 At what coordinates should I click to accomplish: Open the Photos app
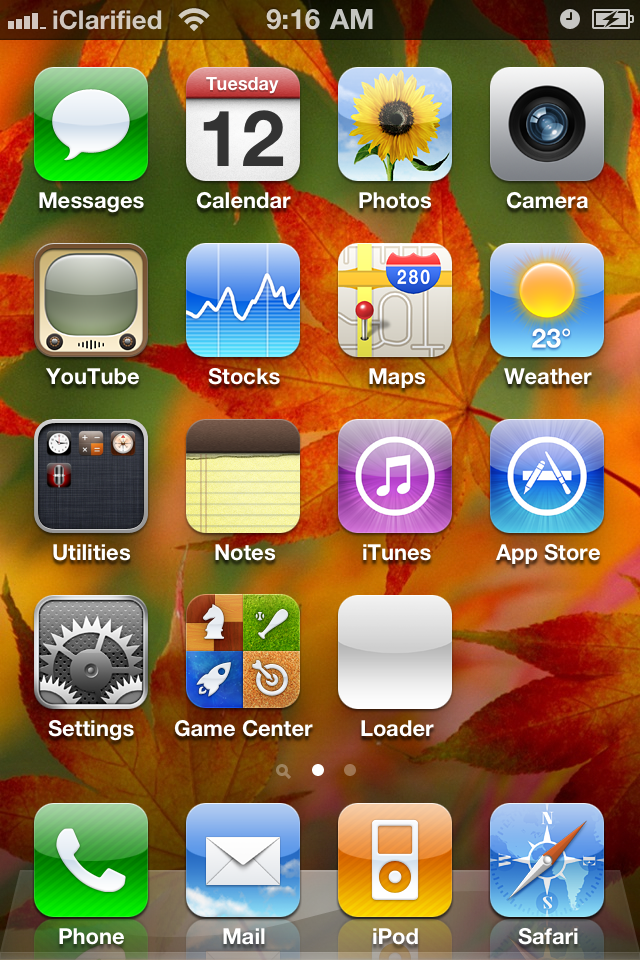tap(395, 124)
